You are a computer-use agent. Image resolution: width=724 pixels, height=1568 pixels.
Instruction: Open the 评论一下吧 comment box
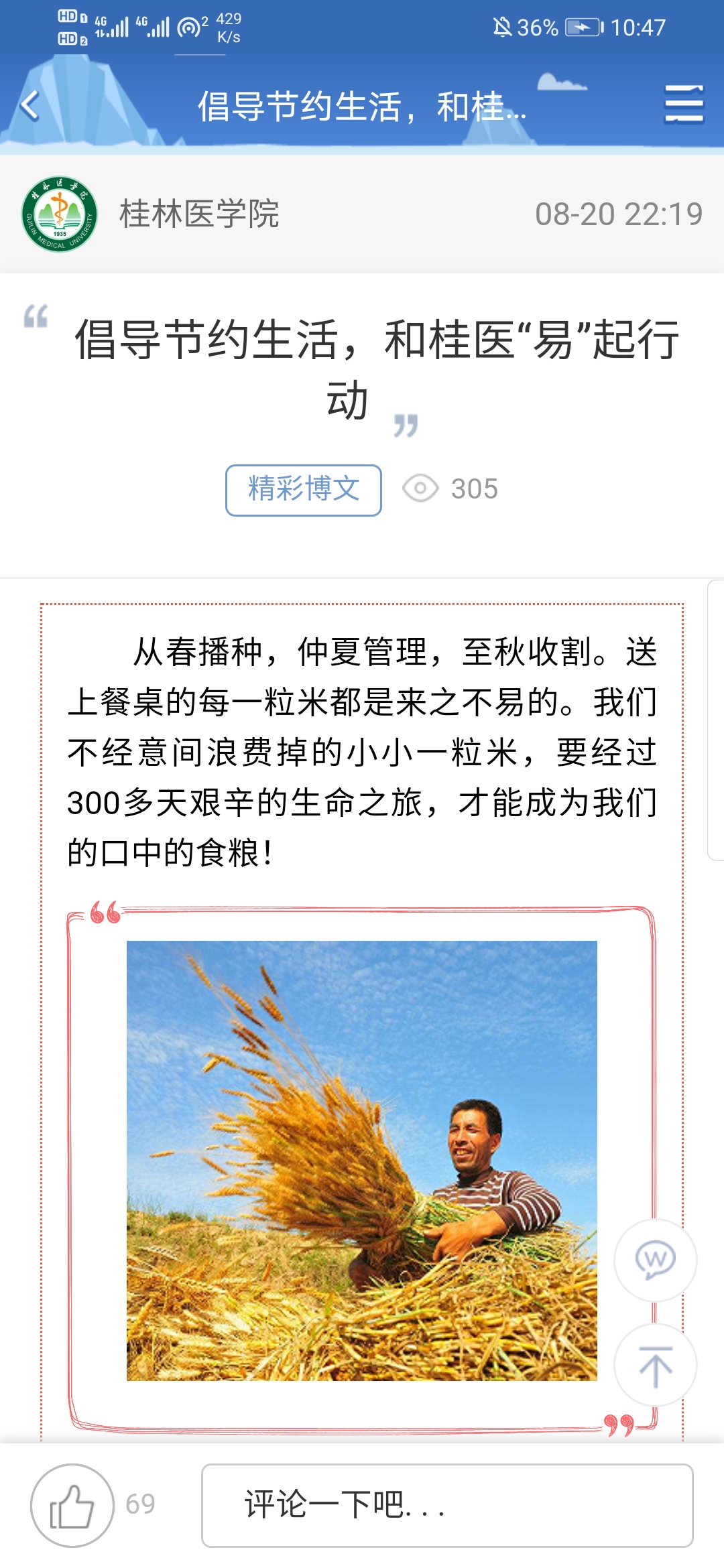446,1505
